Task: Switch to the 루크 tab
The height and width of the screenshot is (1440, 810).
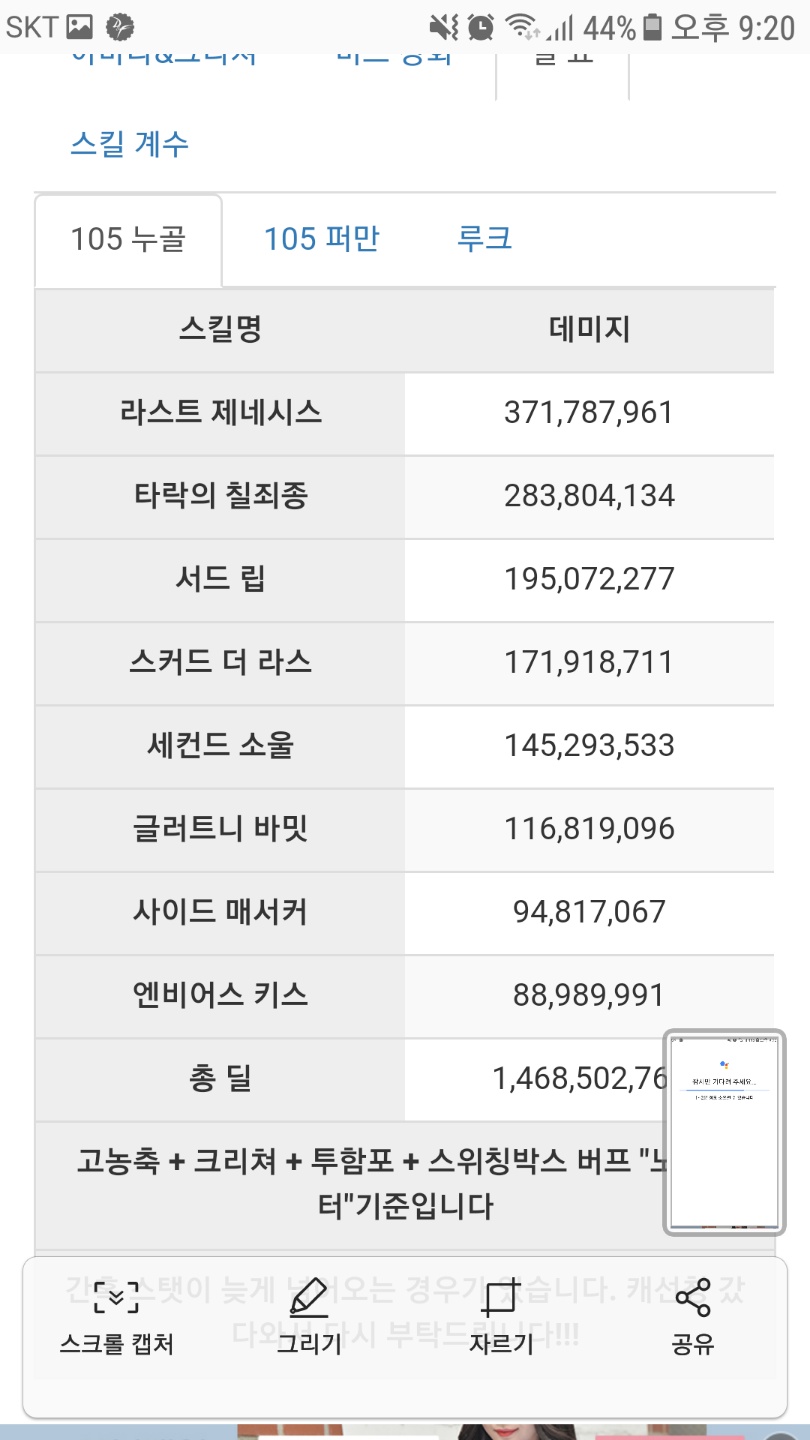Action: [485, 239]
